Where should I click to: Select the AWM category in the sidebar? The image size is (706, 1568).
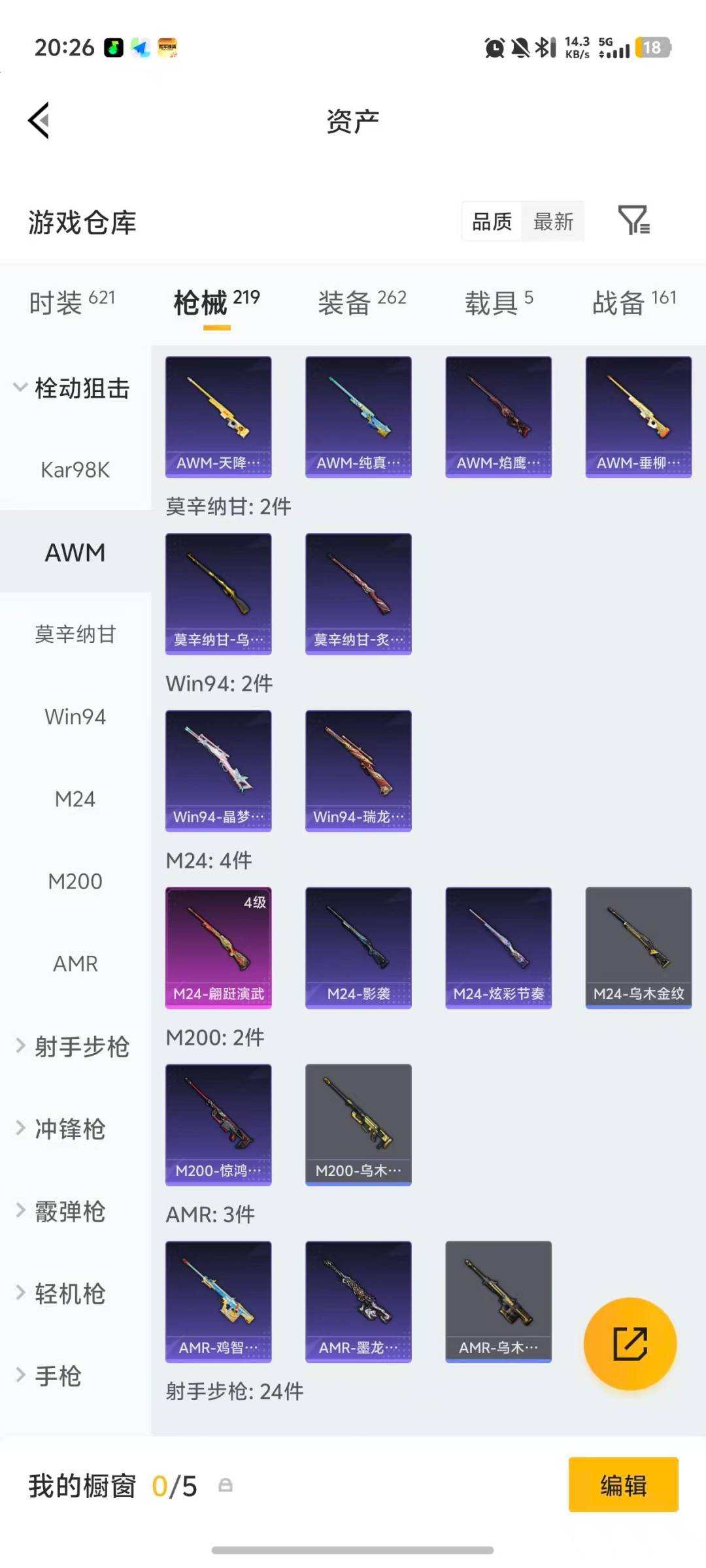[x=75, y=552]
